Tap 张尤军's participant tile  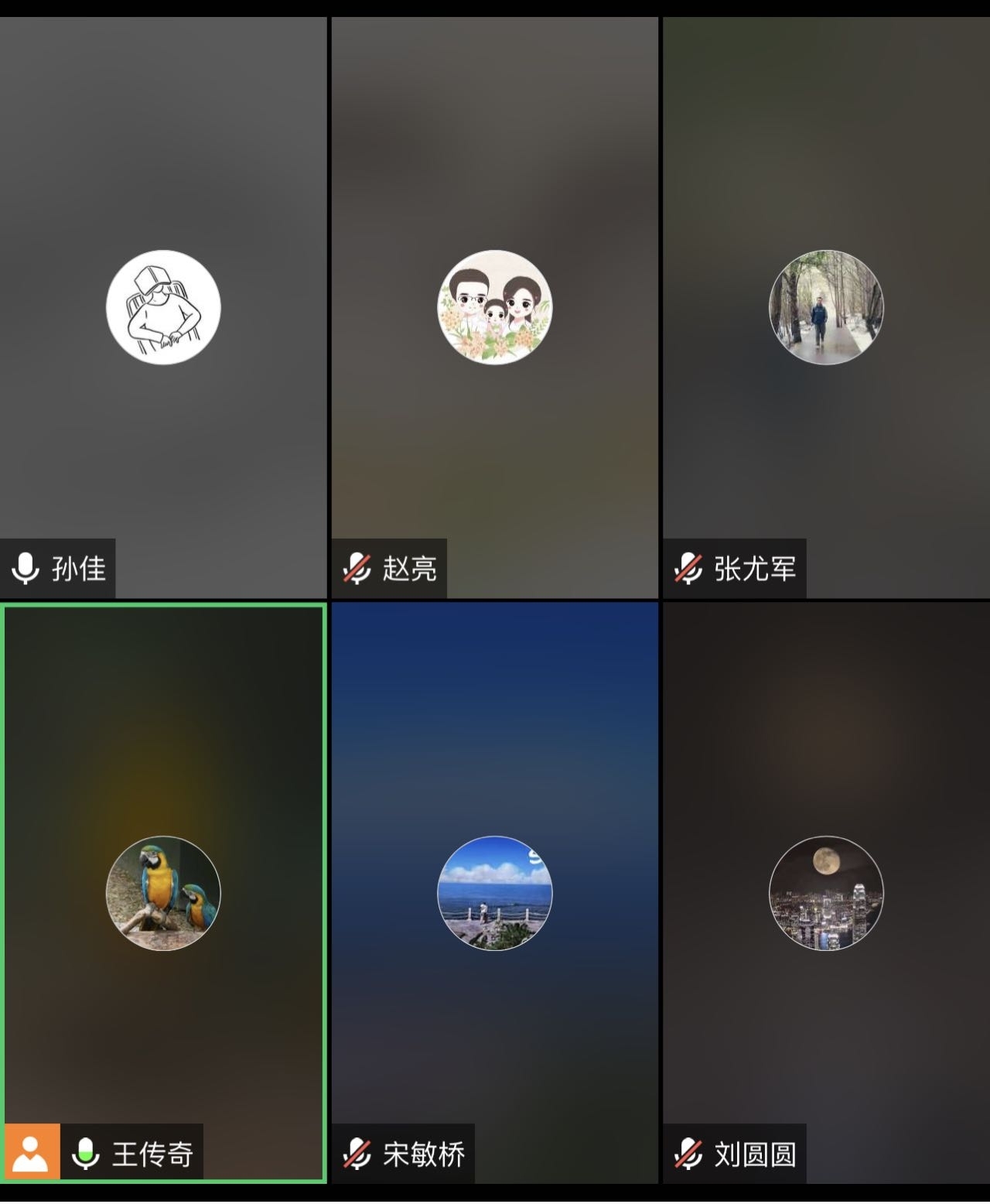pos(826,307)
